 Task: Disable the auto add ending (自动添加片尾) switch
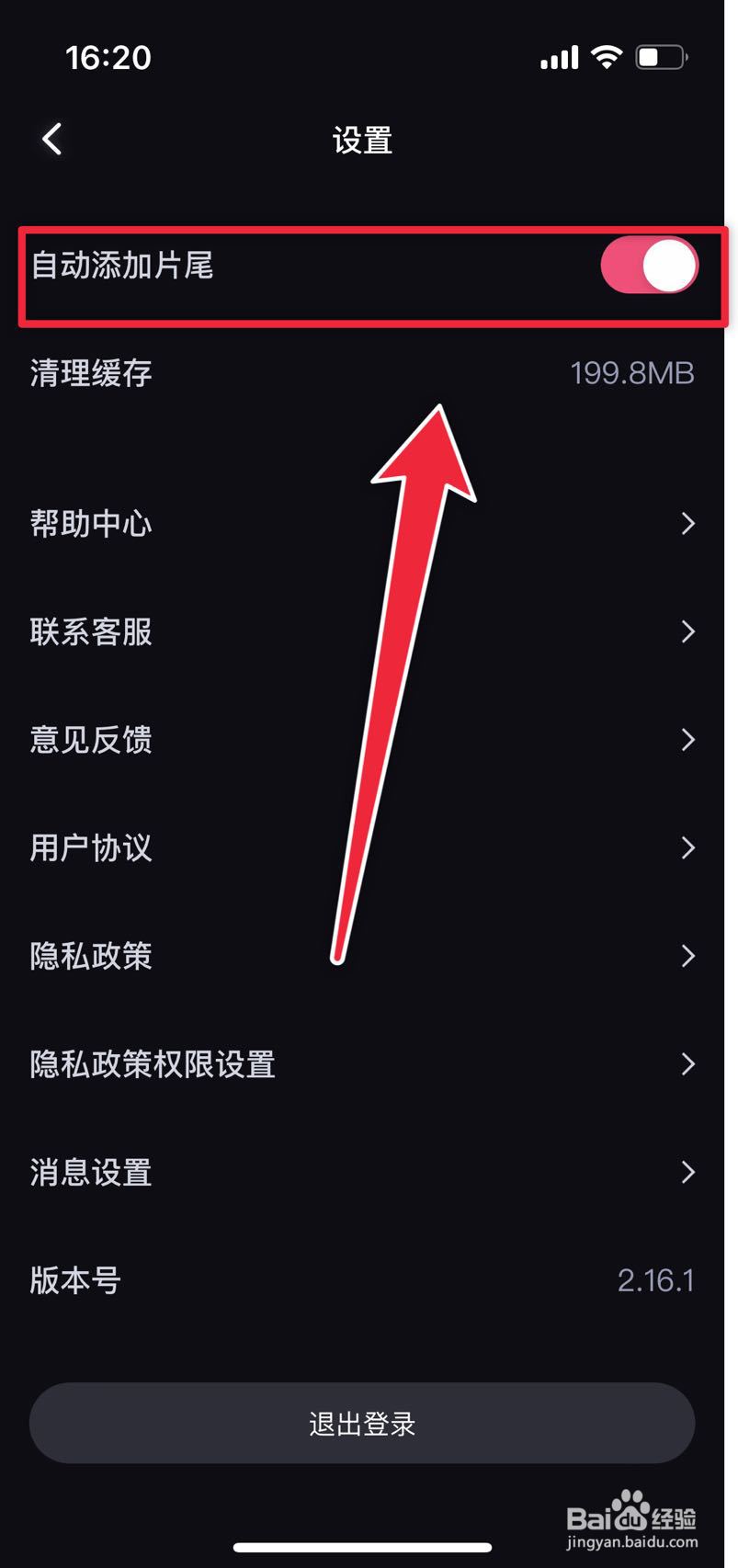pyautogui.click(x=648, y=266)
